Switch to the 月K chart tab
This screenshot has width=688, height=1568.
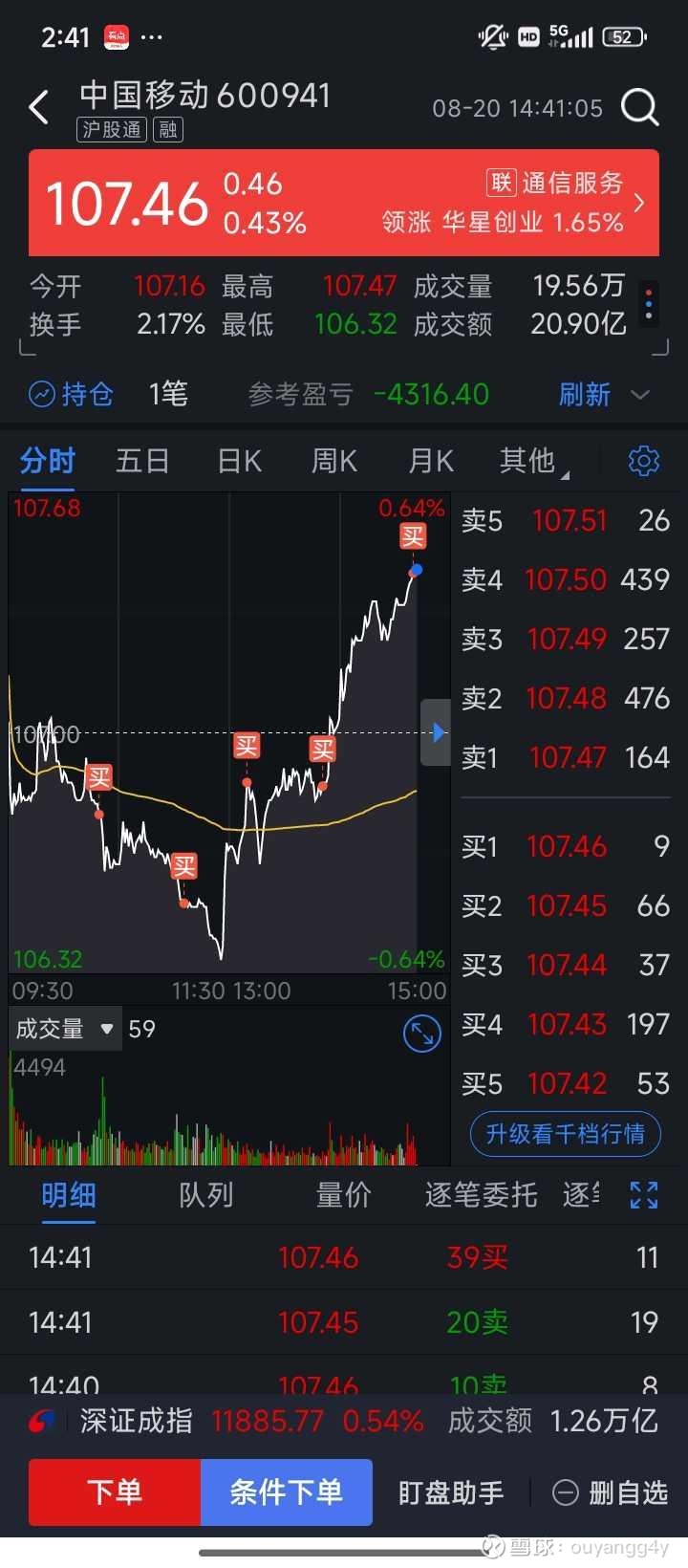pos(431,461)
